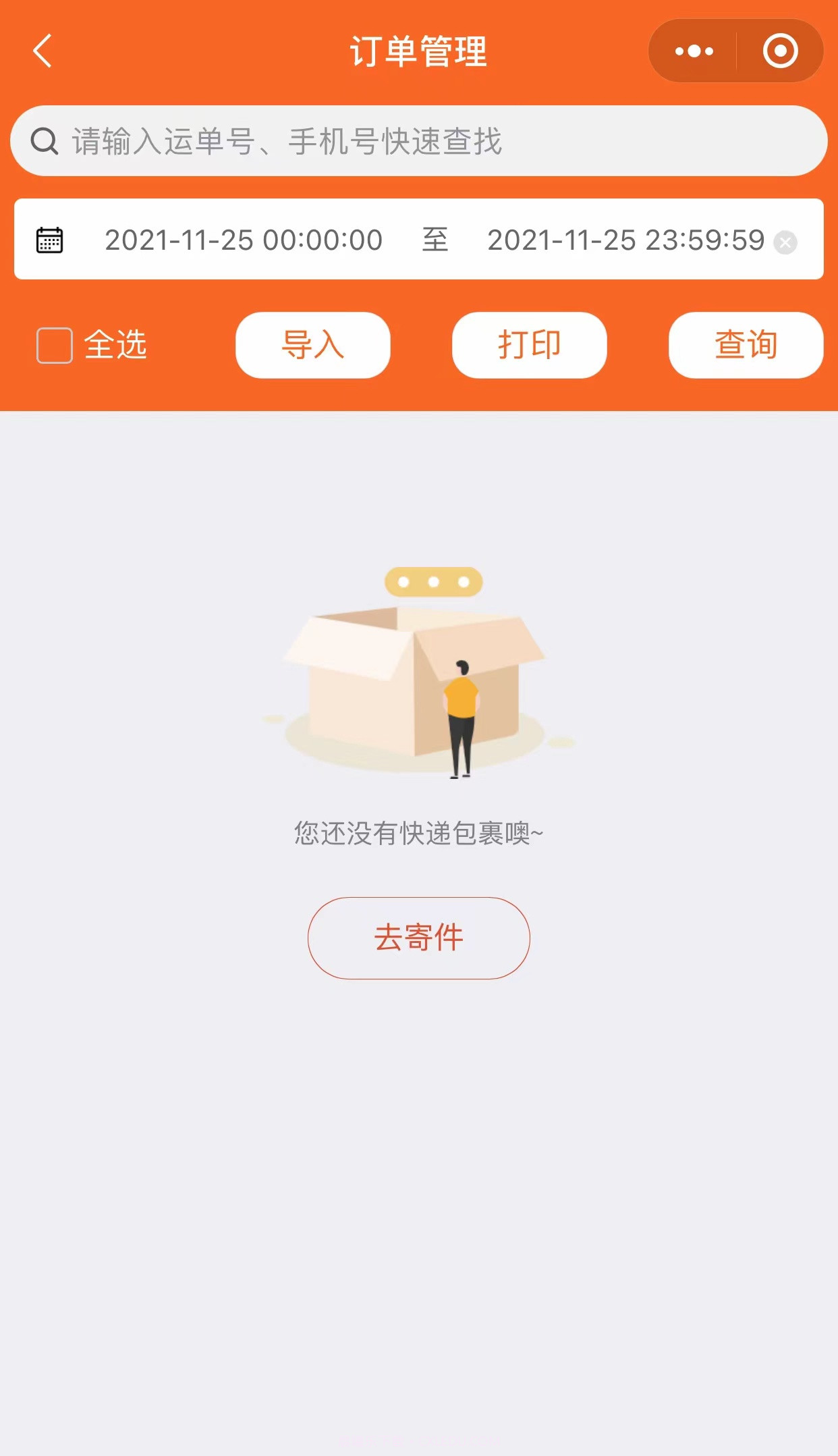Tap the capsule close circle icon

(x=779, y=50)
